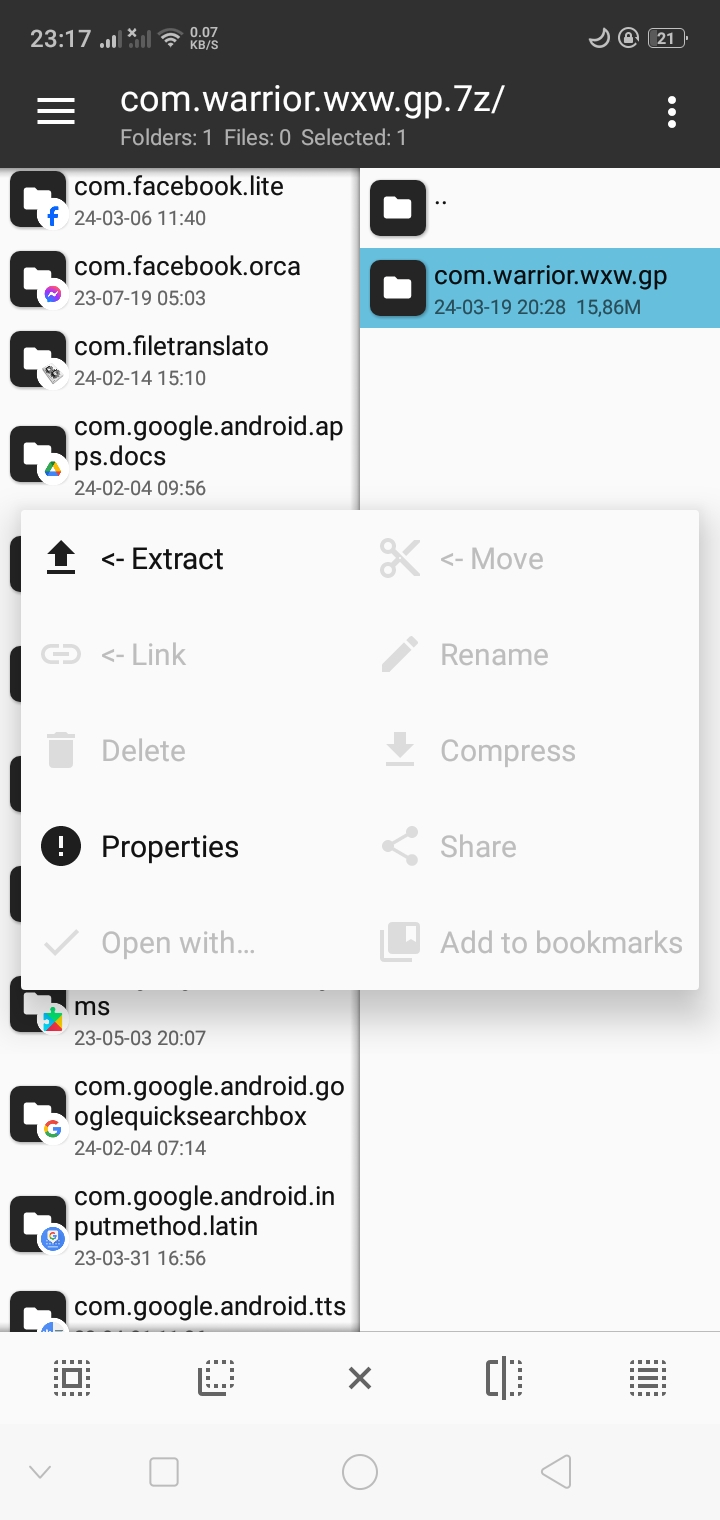This screenshot has height=1520, width=720.
Task: Tap the invert selection toolbar icon
Action: point(216,1378)
